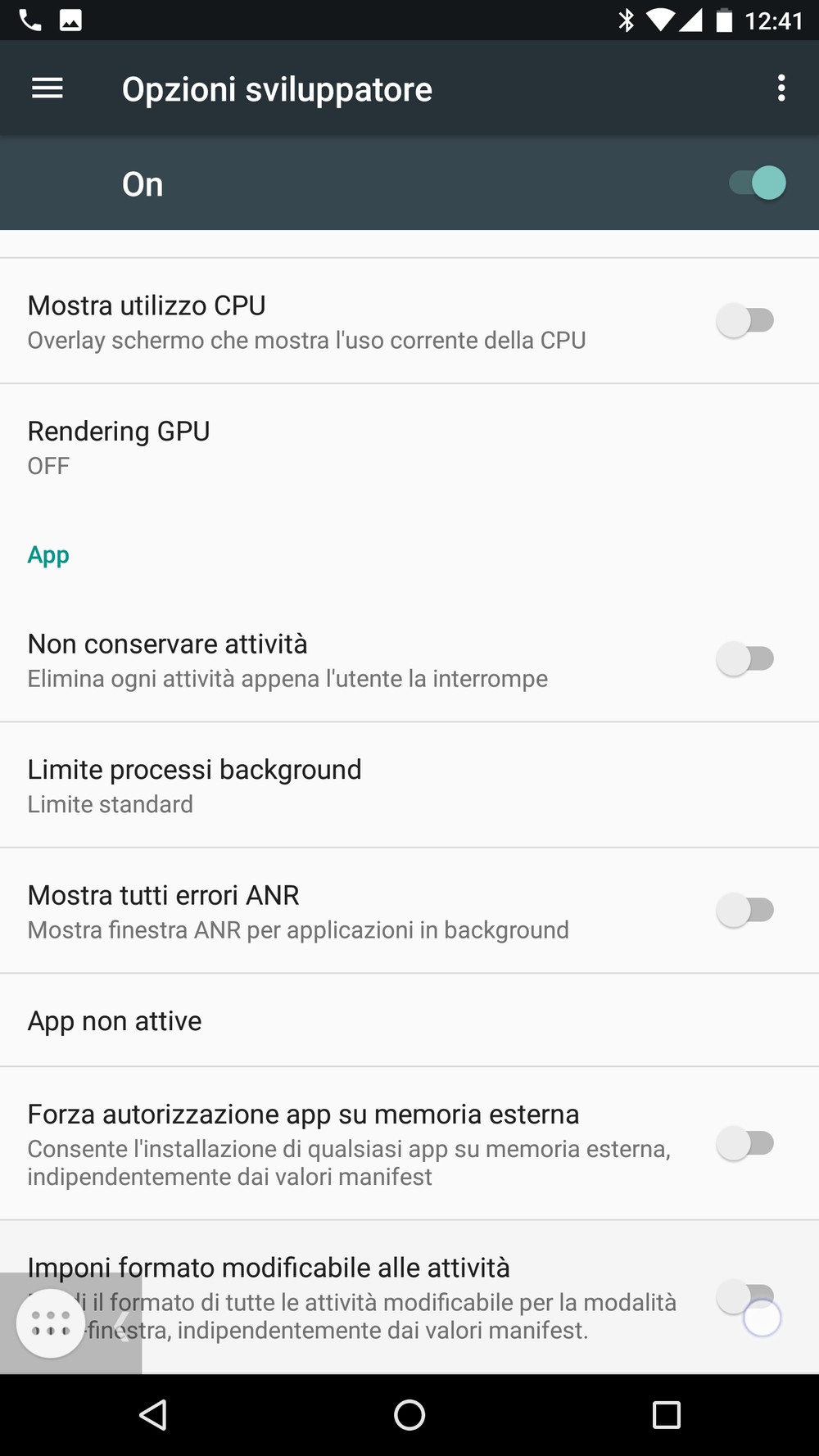The width and height of the screenshot is (819, 1456).
Task: Toggle Forza autorizzazione app su memoria esterna
Action: coord(745,1143)
